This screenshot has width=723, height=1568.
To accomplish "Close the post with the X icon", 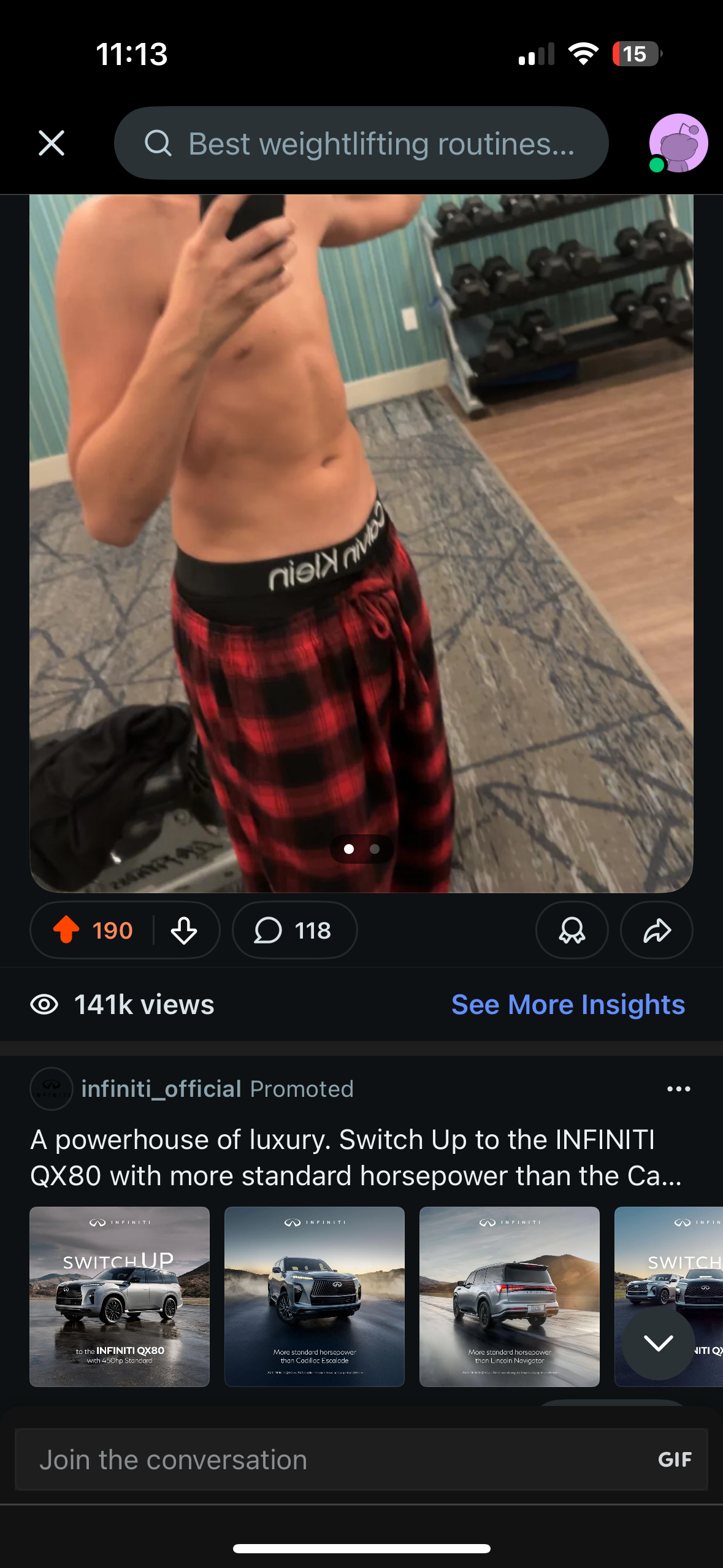I will click(52, 143).
